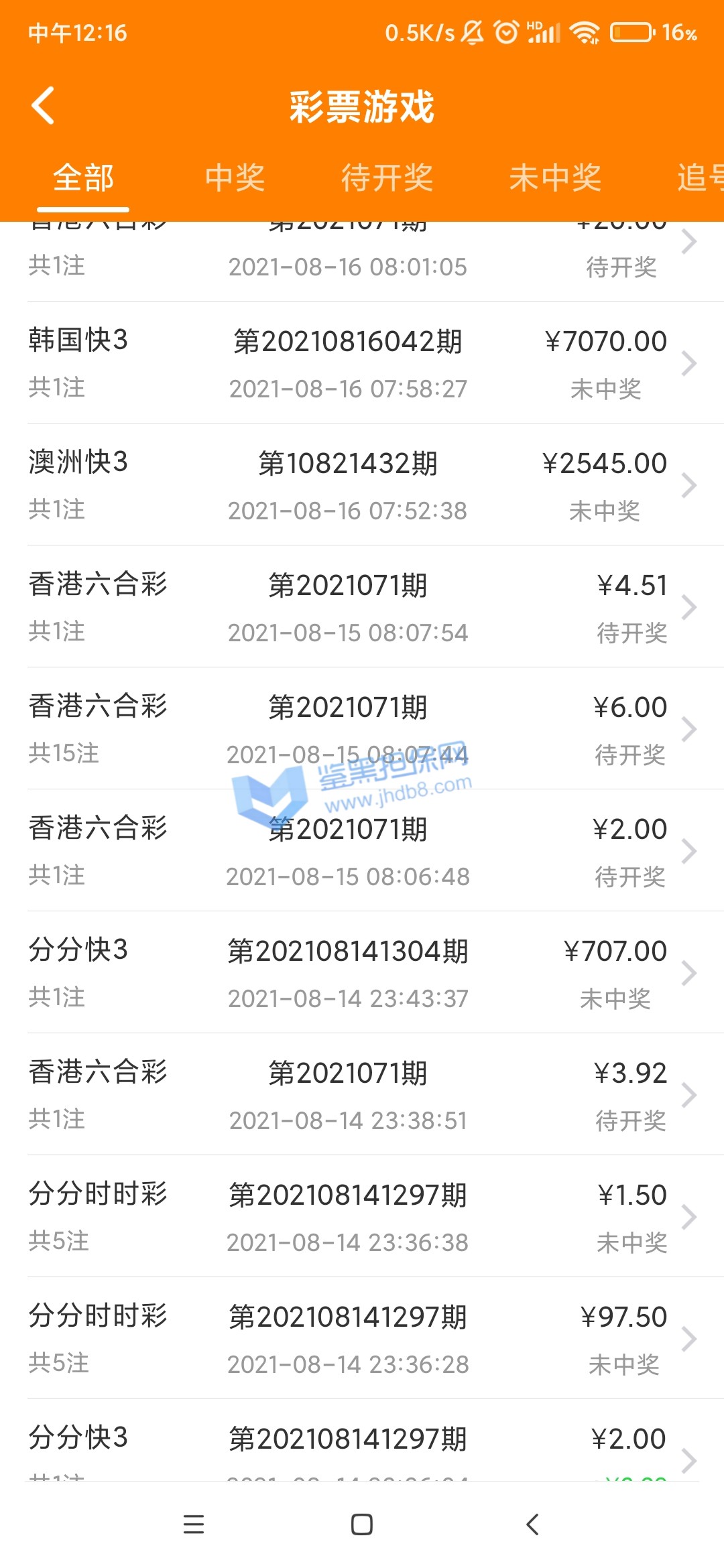
Task: Open the 未中奖 tab
Action: point(554,178)
